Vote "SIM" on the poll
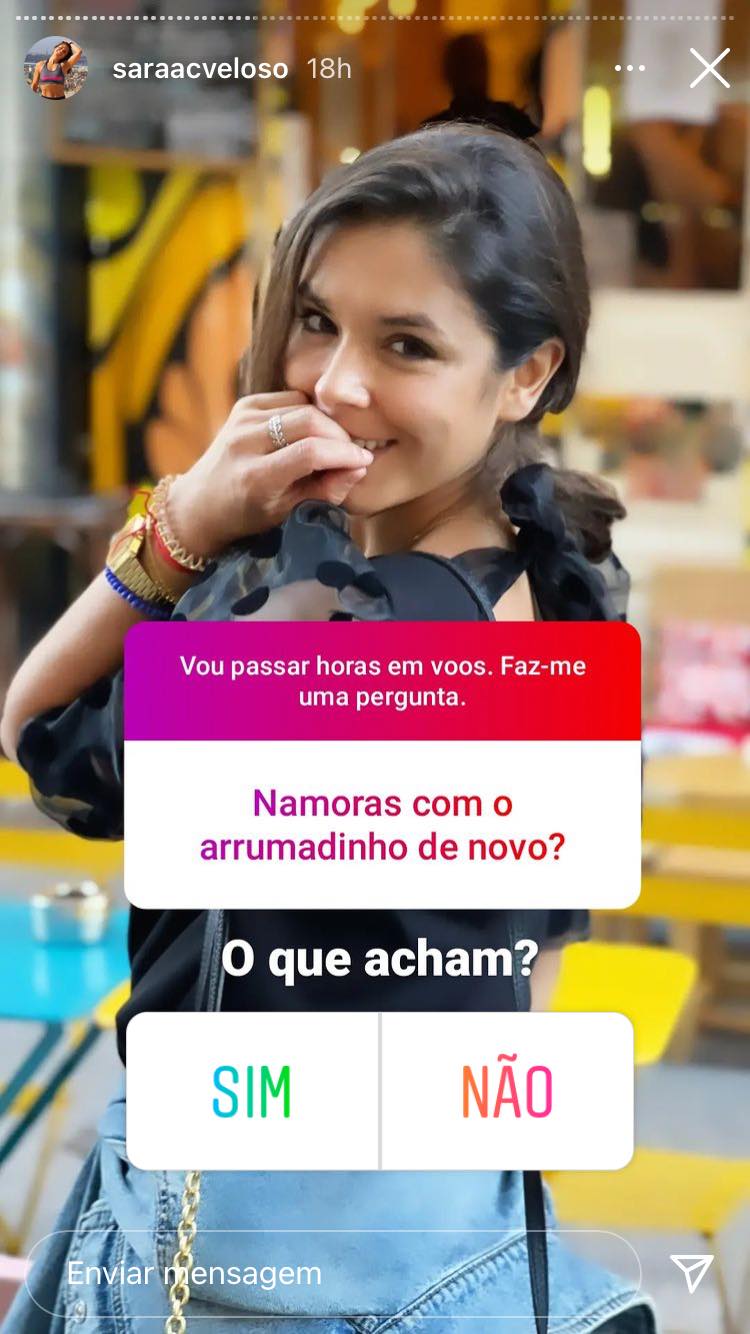The width and height of the screenshot is (750, 1334). pyautogui.click(x=250, y=1089)
